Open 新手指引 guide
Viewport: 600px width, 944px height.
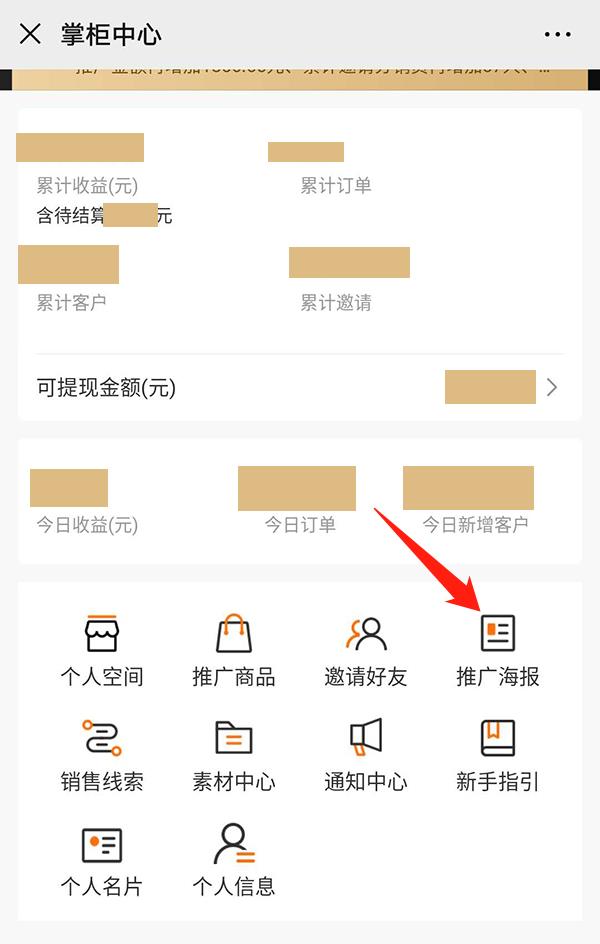click(x=498, y=755)
